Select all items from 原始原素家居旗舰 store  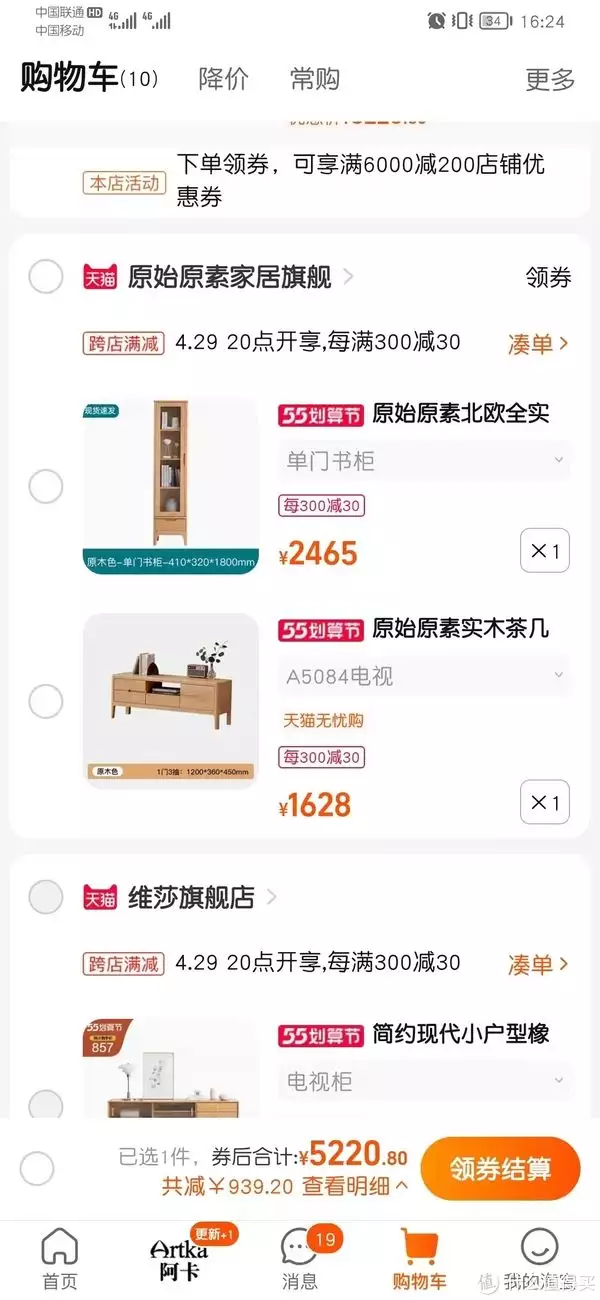[45, 276]
